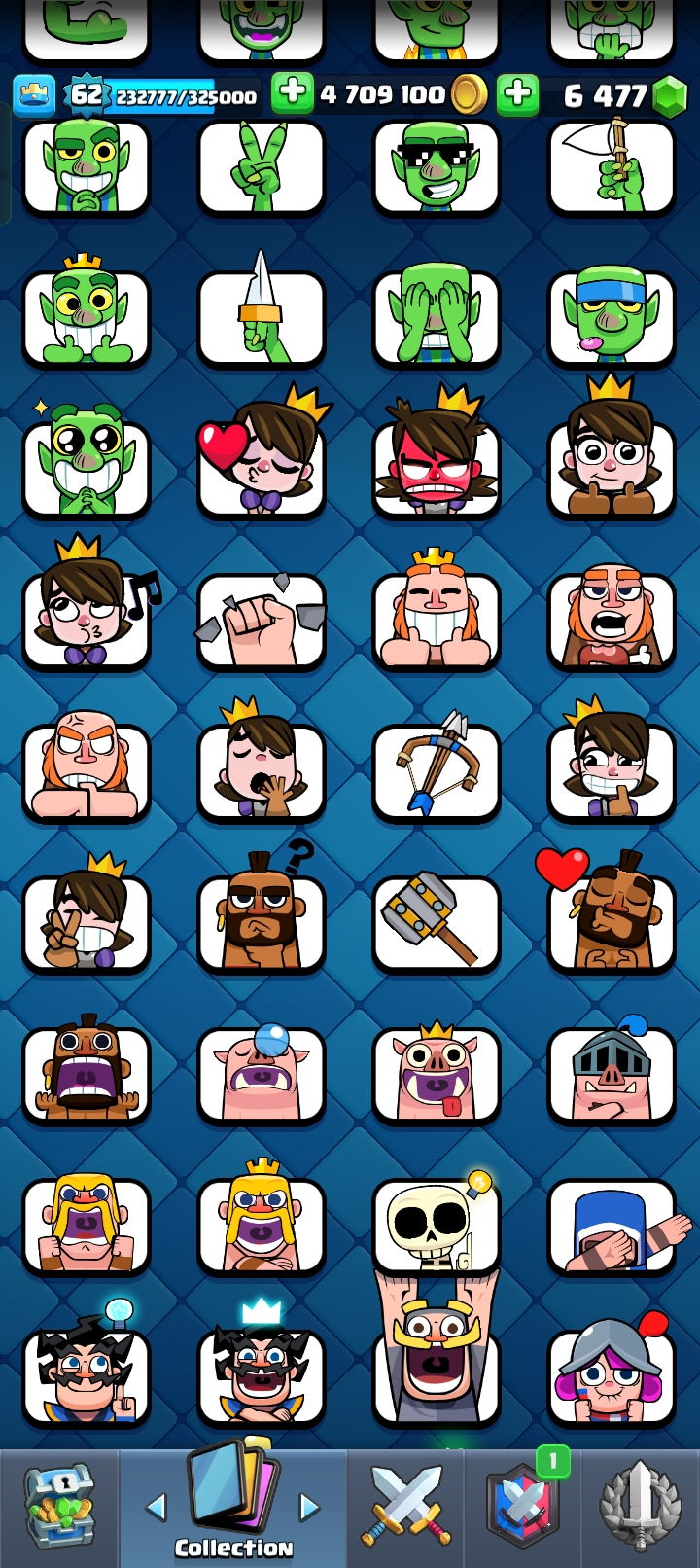The image size is (700, 1568).
Task: Open the Events sword tab
Action: (x=640, y=1508)
